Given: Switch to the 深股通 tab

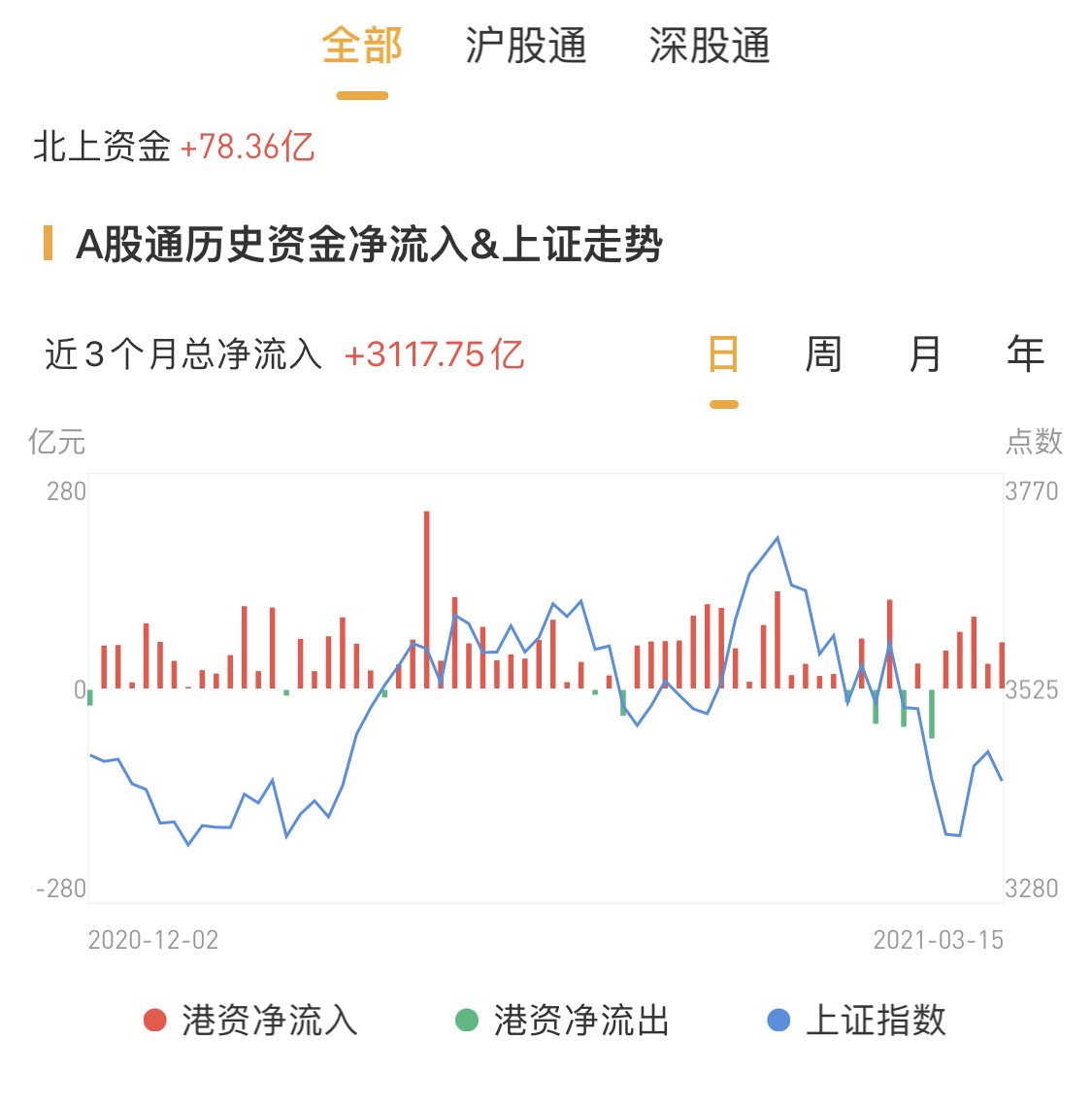Looking at the screenshot, I should pos(710,46).
